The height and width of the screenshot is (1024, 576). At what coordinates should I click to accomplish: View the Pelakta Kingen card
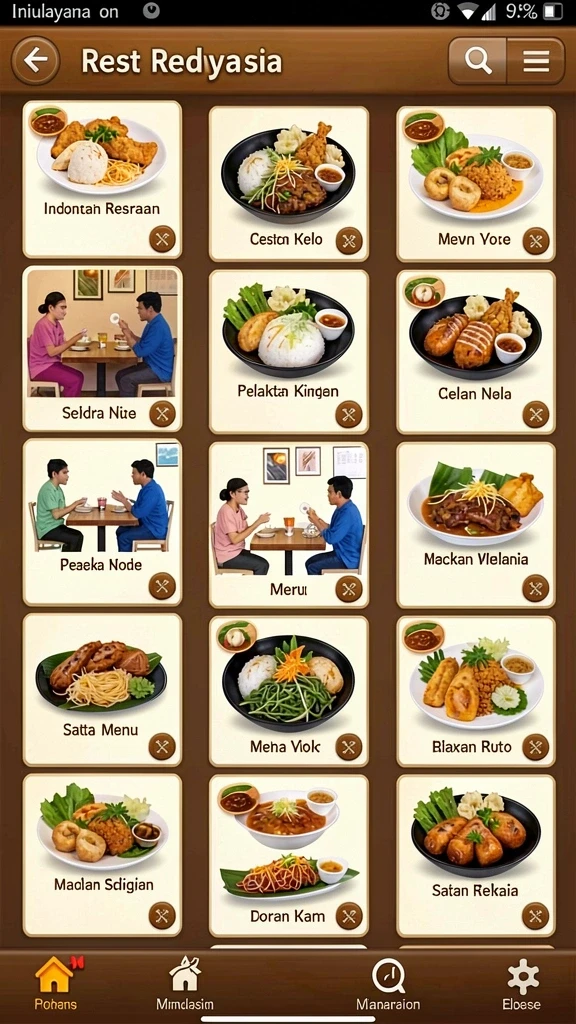point(289,351)
